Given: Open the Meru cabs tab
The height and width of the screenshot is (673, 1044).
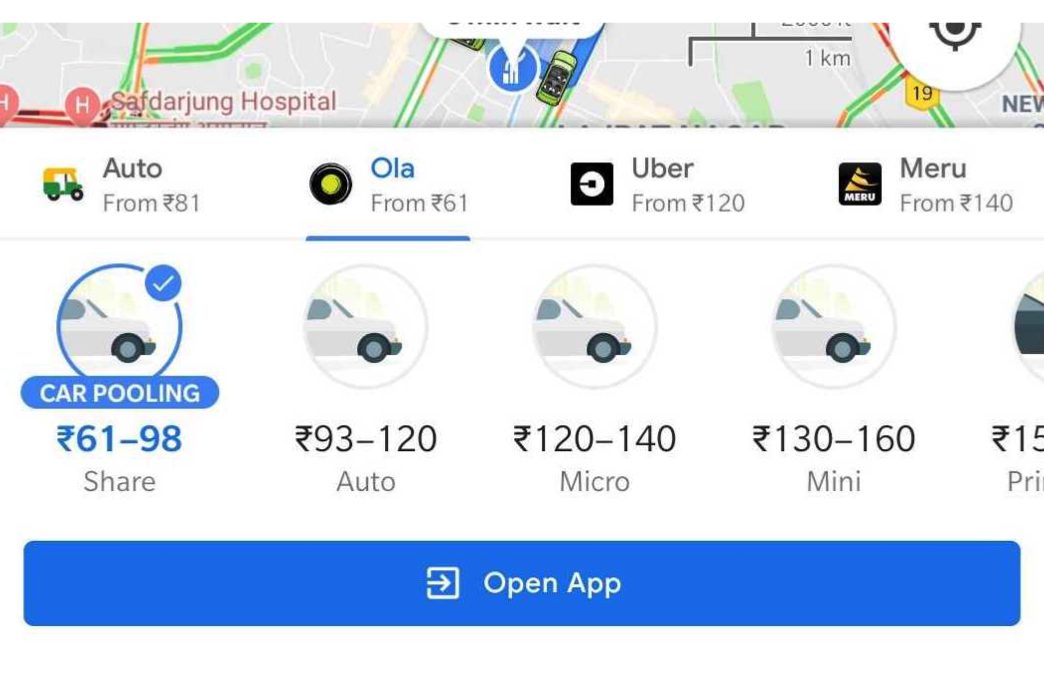Looking at the screenshot, I should tap(925, 185).
